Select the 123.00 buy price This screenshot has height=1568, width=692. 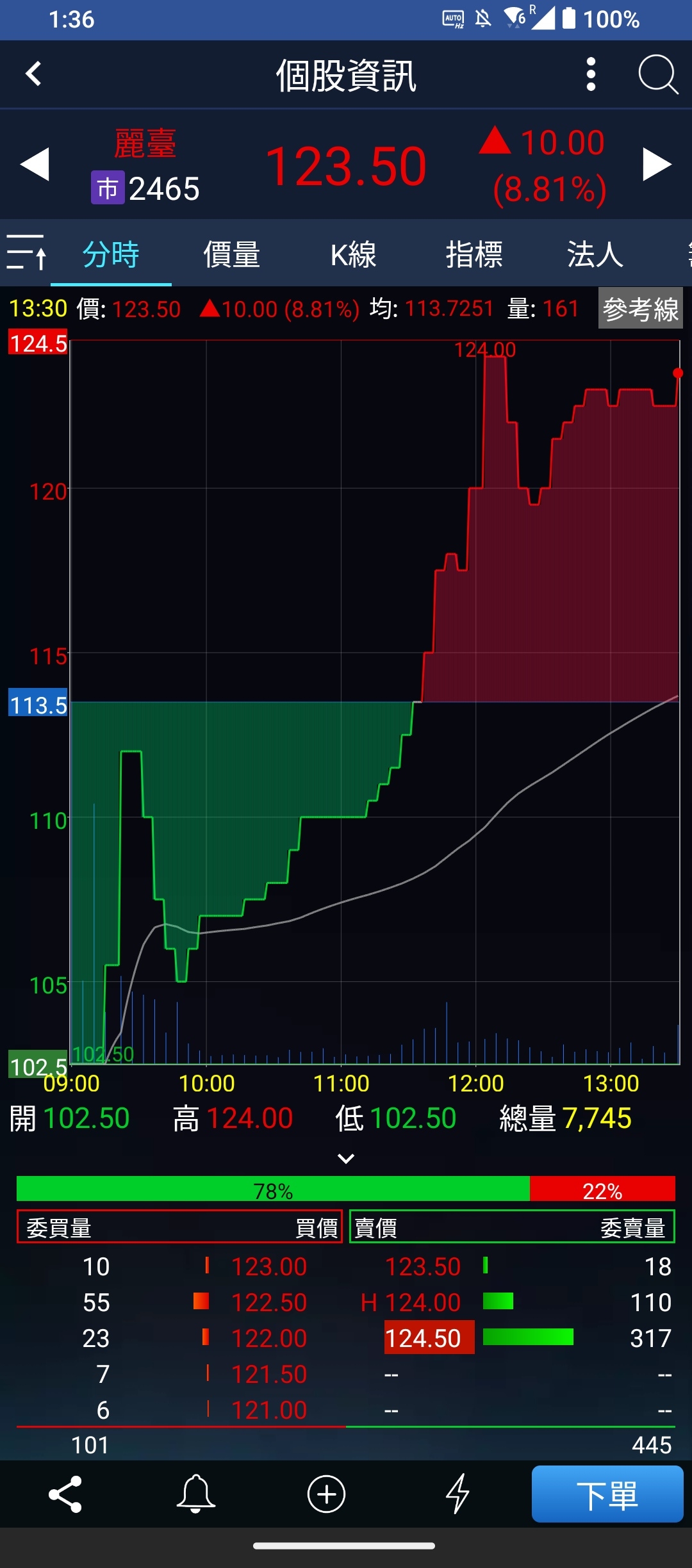tap(269, 1266)
